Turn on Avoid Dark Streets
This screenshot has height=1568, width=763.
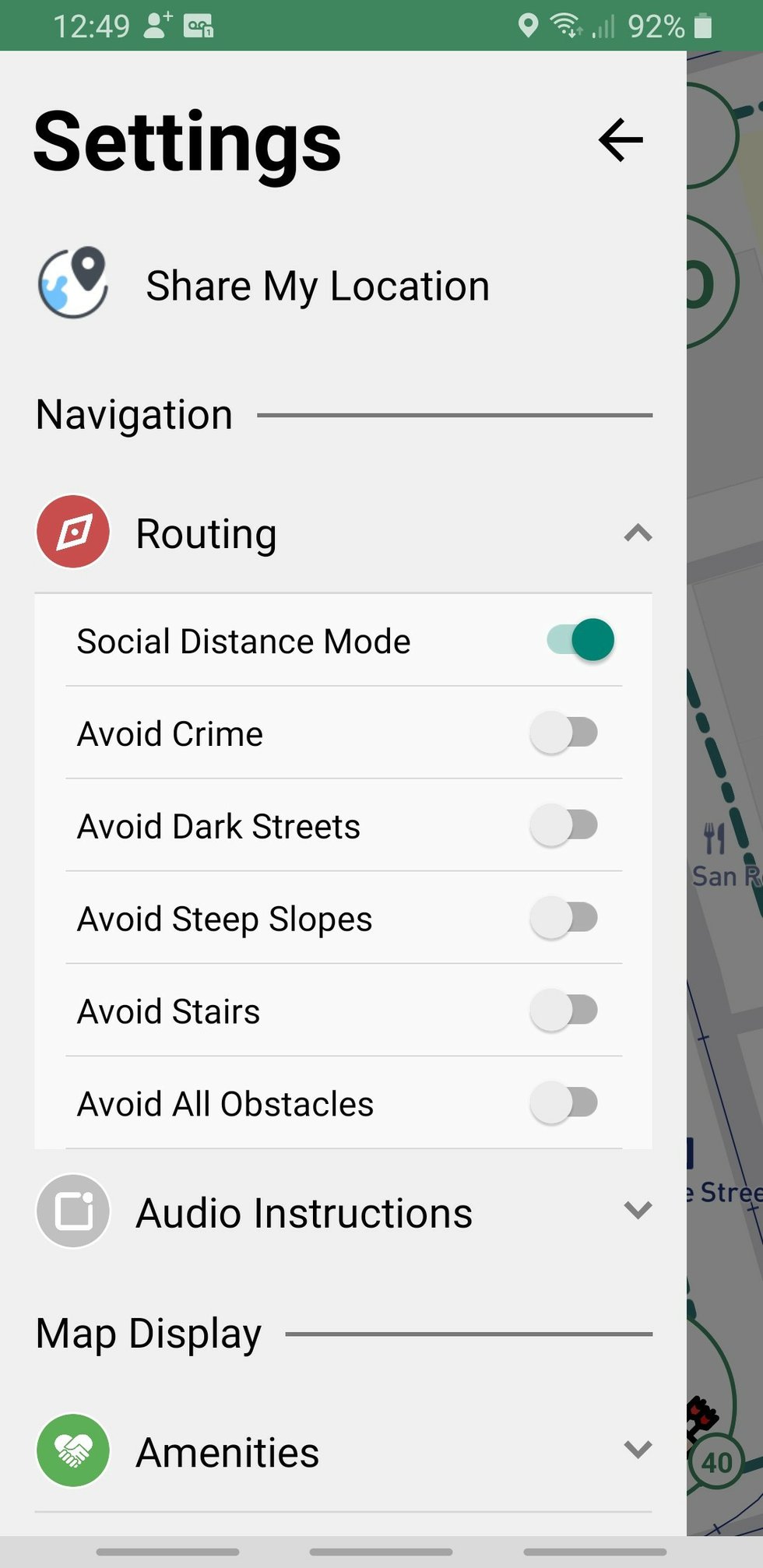(564, 825)
